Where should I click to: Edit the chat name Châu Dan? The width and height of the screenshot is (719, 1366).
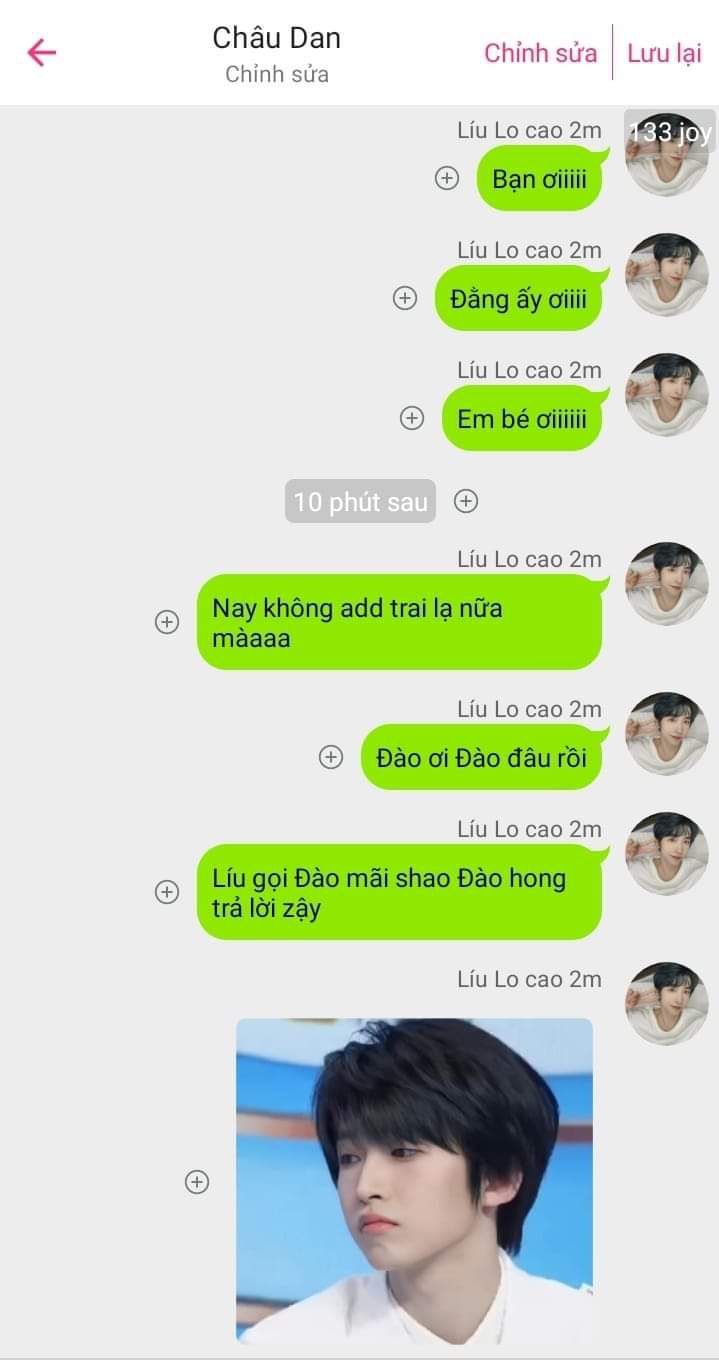point(276,39)
